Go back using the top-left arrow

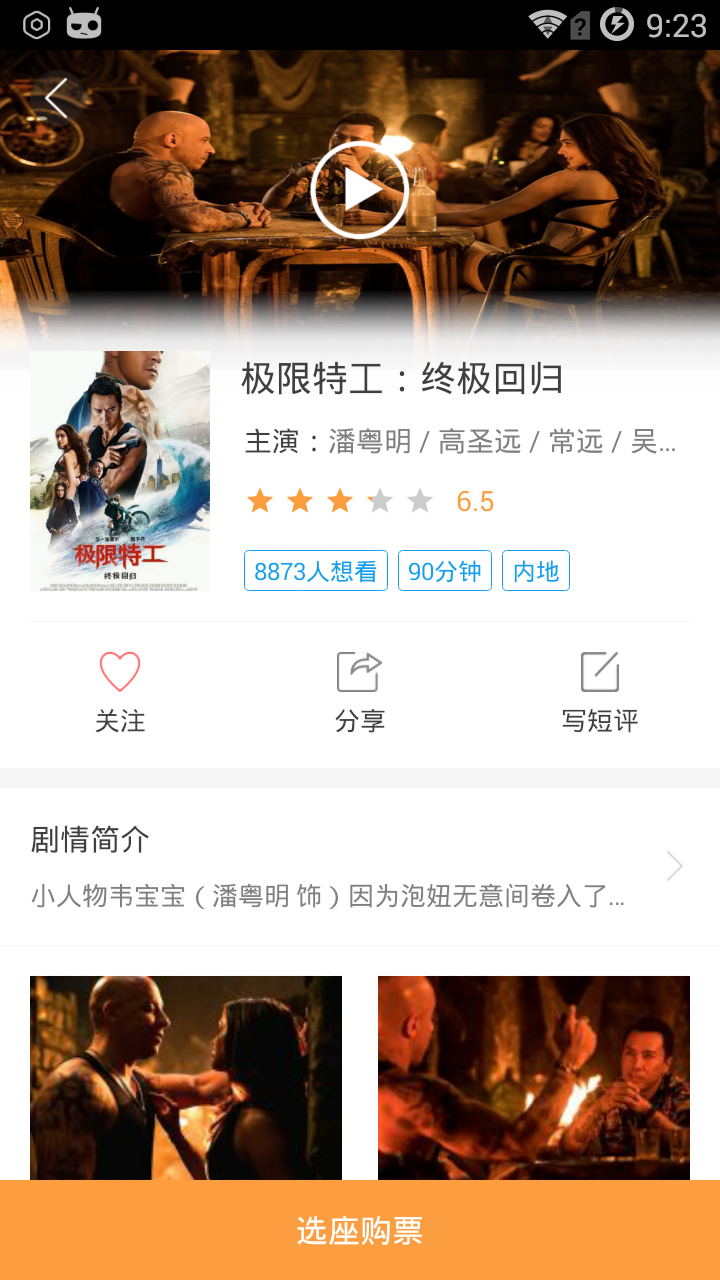(56, 98)
